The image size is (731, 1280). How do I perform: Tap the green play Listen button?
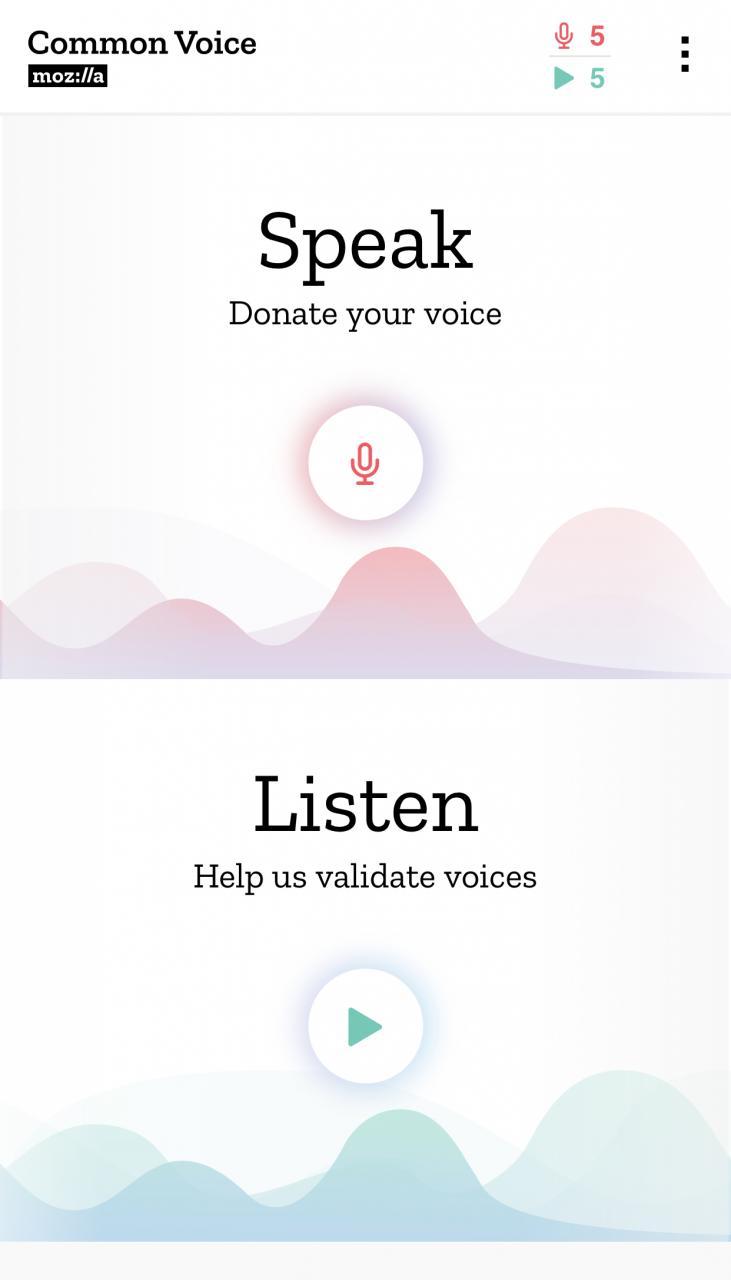click(x=365, y=1026)
